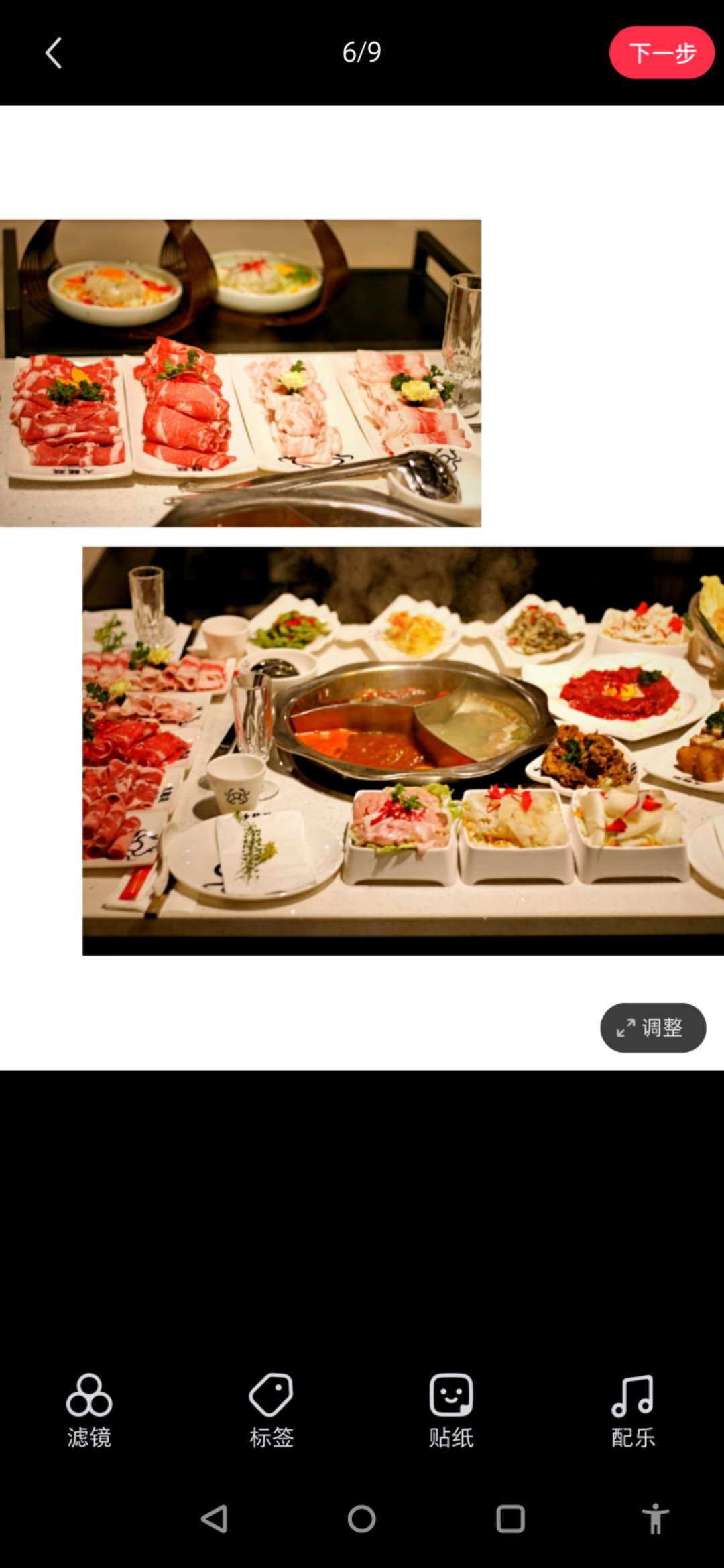Open the 滤镜 filter tool
The width and height of the screenshot is (724, 1568).
point(89,1411)
